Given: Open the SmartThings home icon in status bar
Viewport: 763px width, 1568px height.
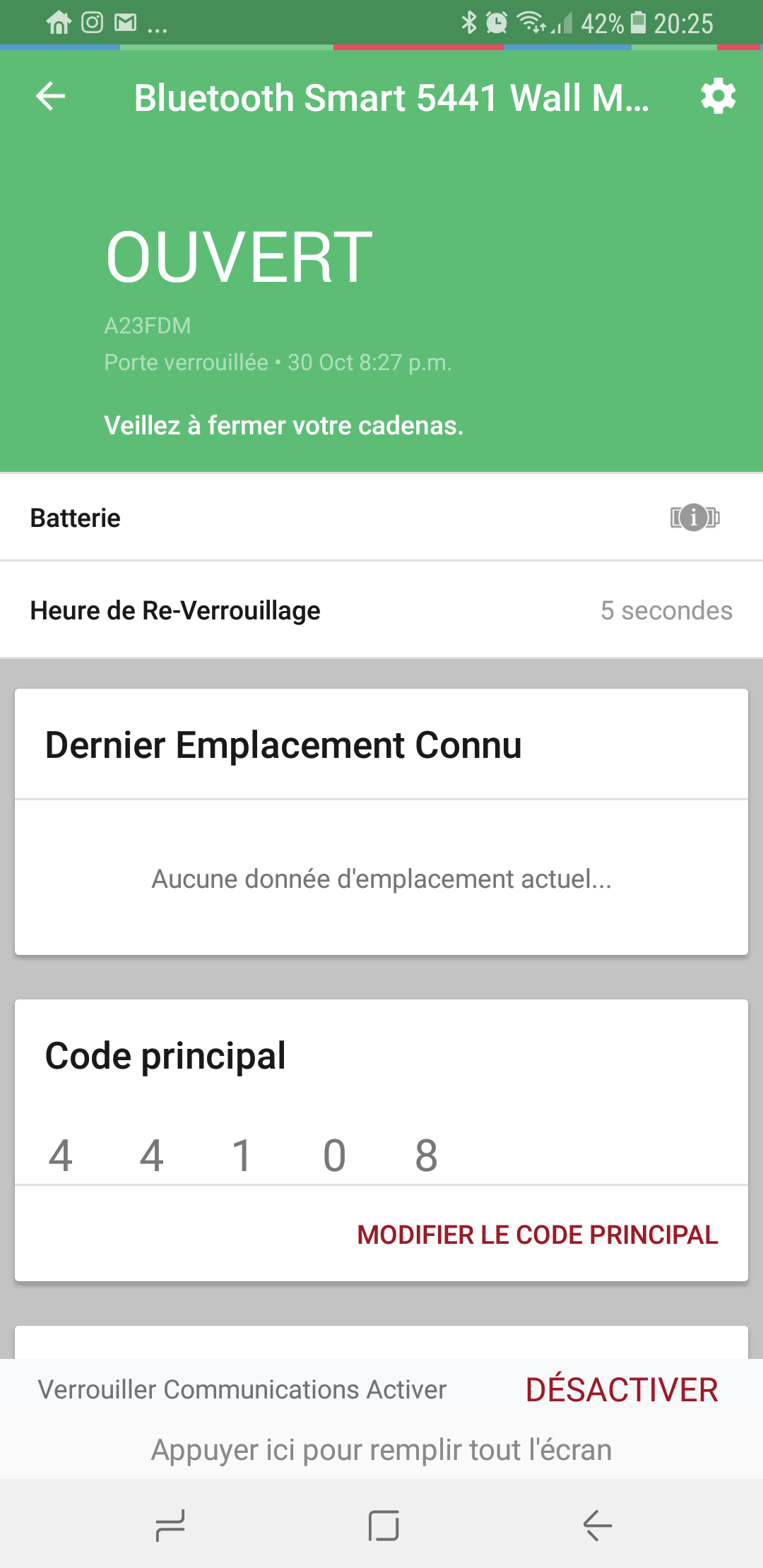Looking at the screenshot, I should (x=59, y=23).
